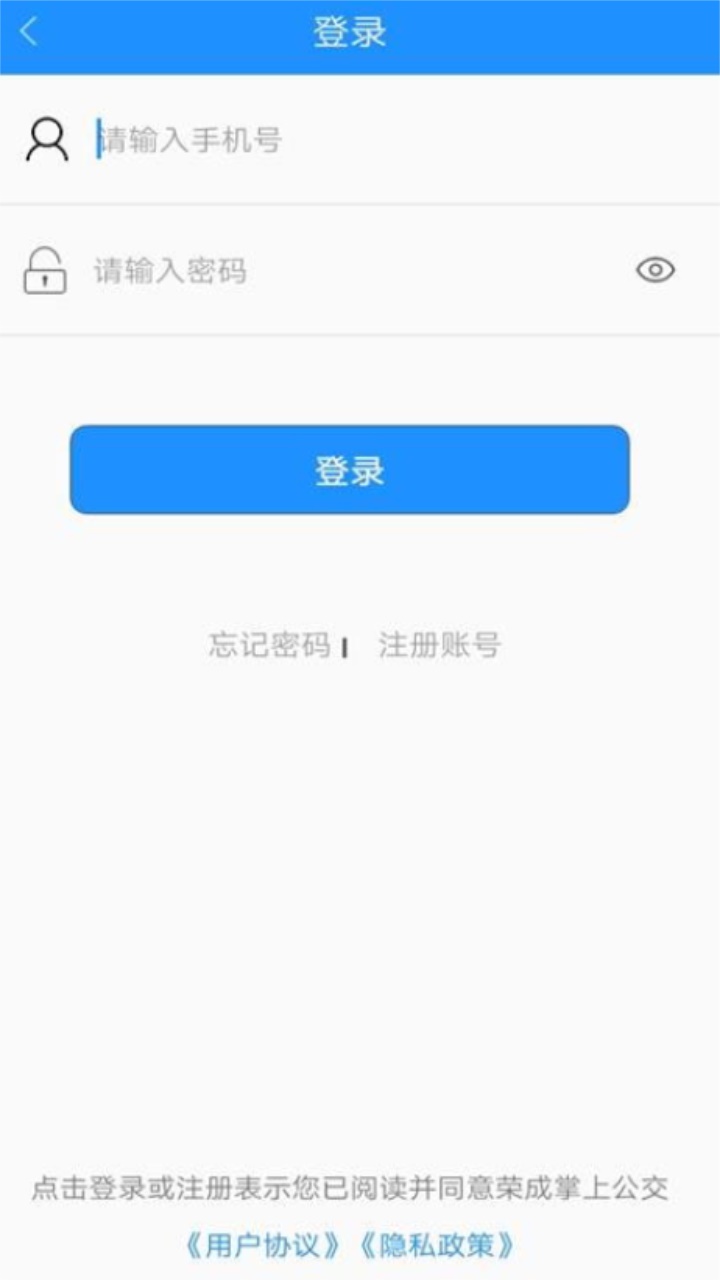Tap the blue 登录 button
720x1280 pixels.
coord(350,470)
